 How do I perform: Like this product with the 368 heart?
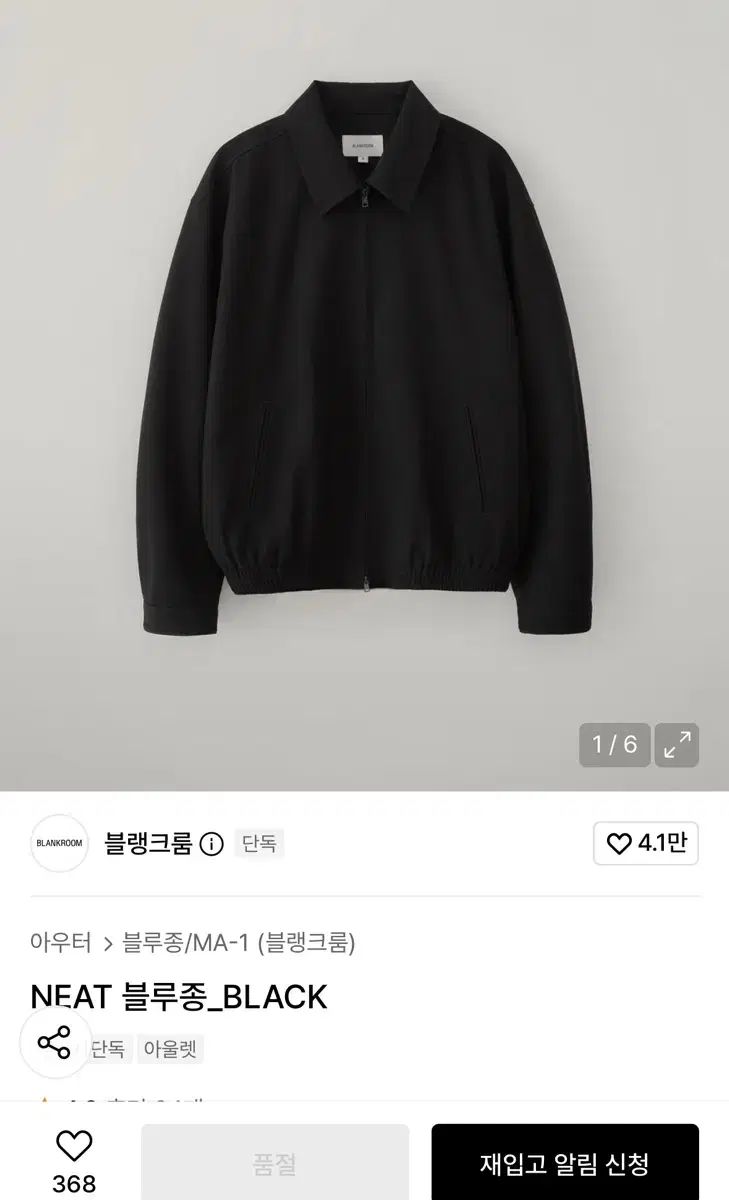[x=74, y=1162]
